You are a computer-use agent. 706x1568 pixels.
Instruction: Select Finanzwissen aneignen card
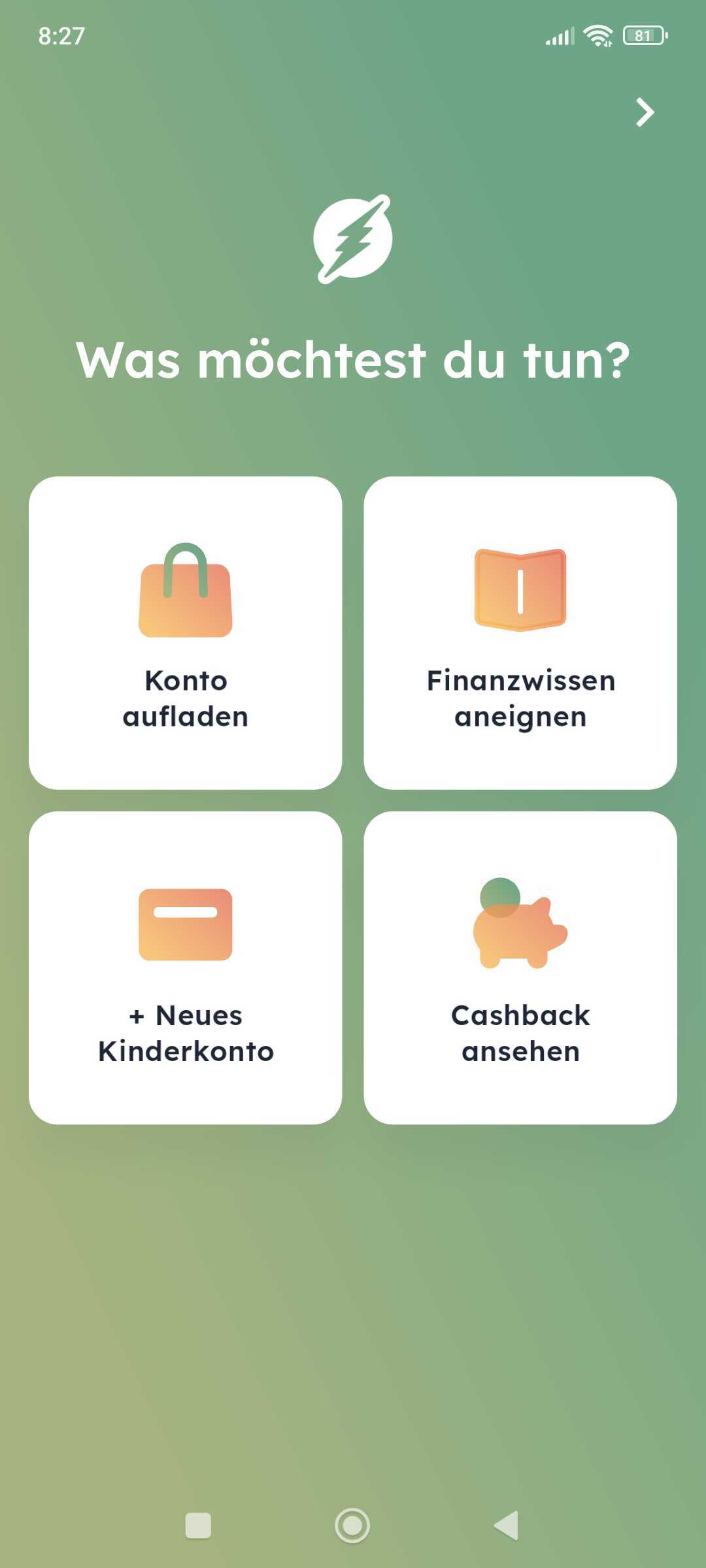(x=520, y=632)
